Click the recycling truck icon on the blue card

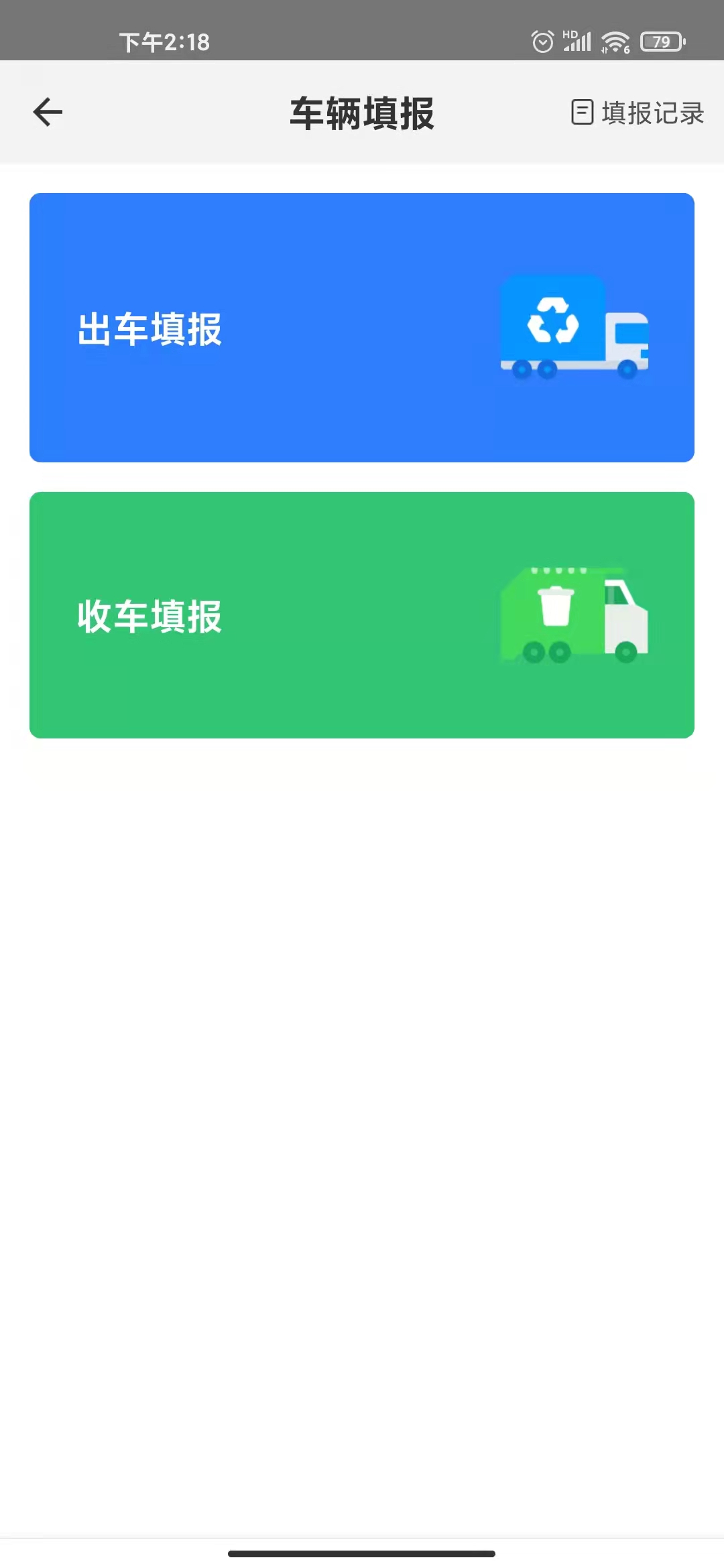pyautogui.click(x=573, y=328)
